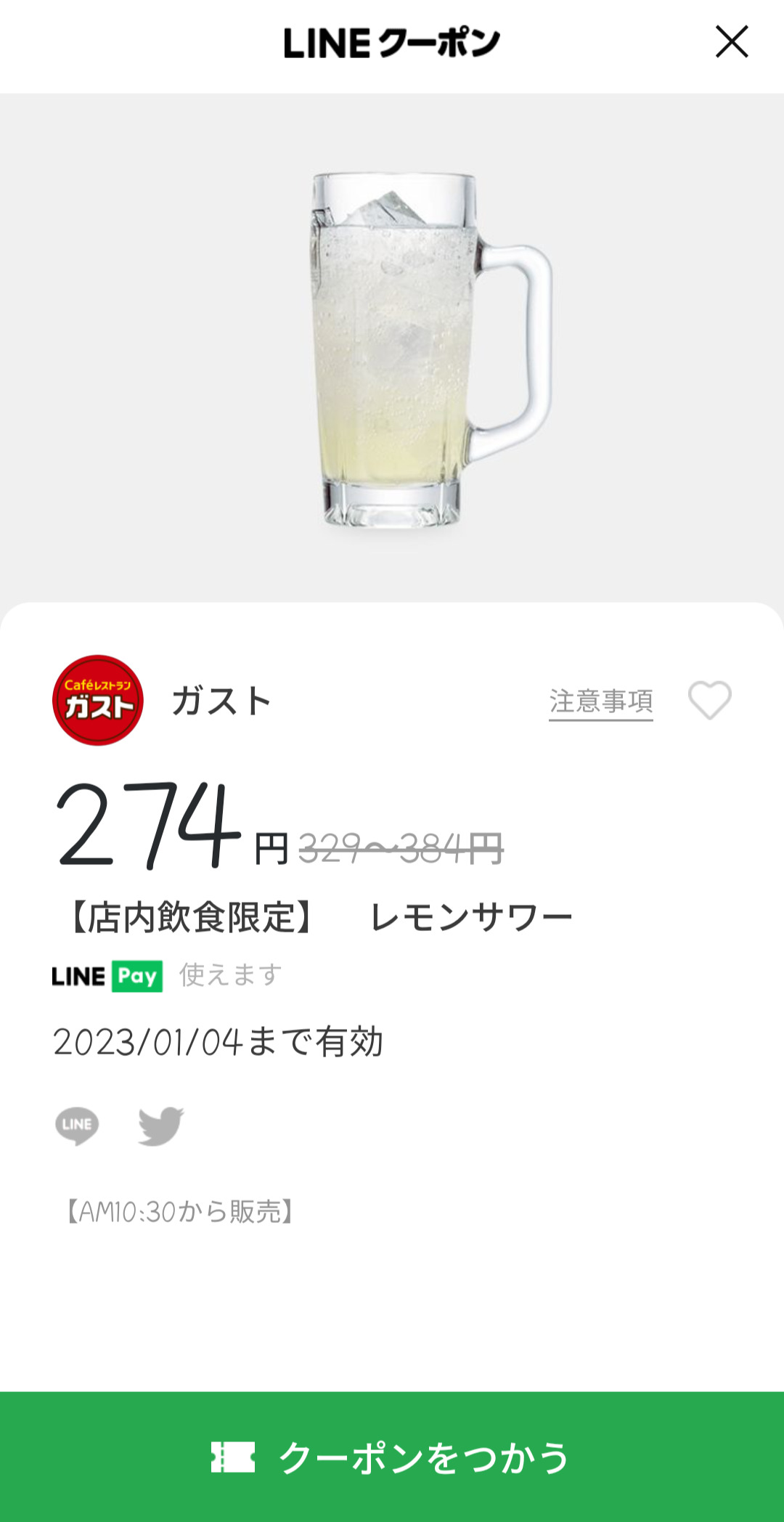This screenshot has width=784, height=1522.
Task: Share the coupon on Twitter
Action: click(x=161, y=1125)
